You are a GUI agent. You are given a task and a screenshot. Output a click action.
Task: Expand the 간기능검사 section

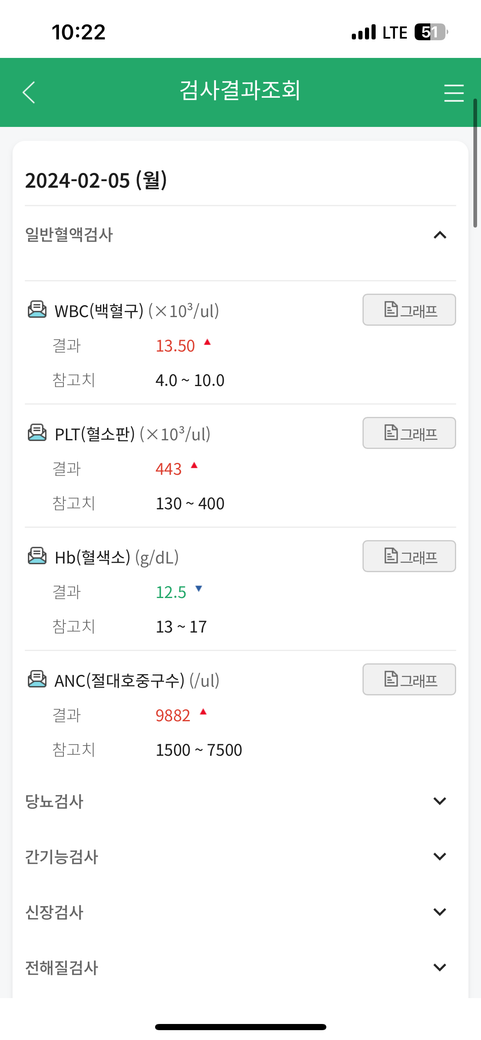click(240, 857)
